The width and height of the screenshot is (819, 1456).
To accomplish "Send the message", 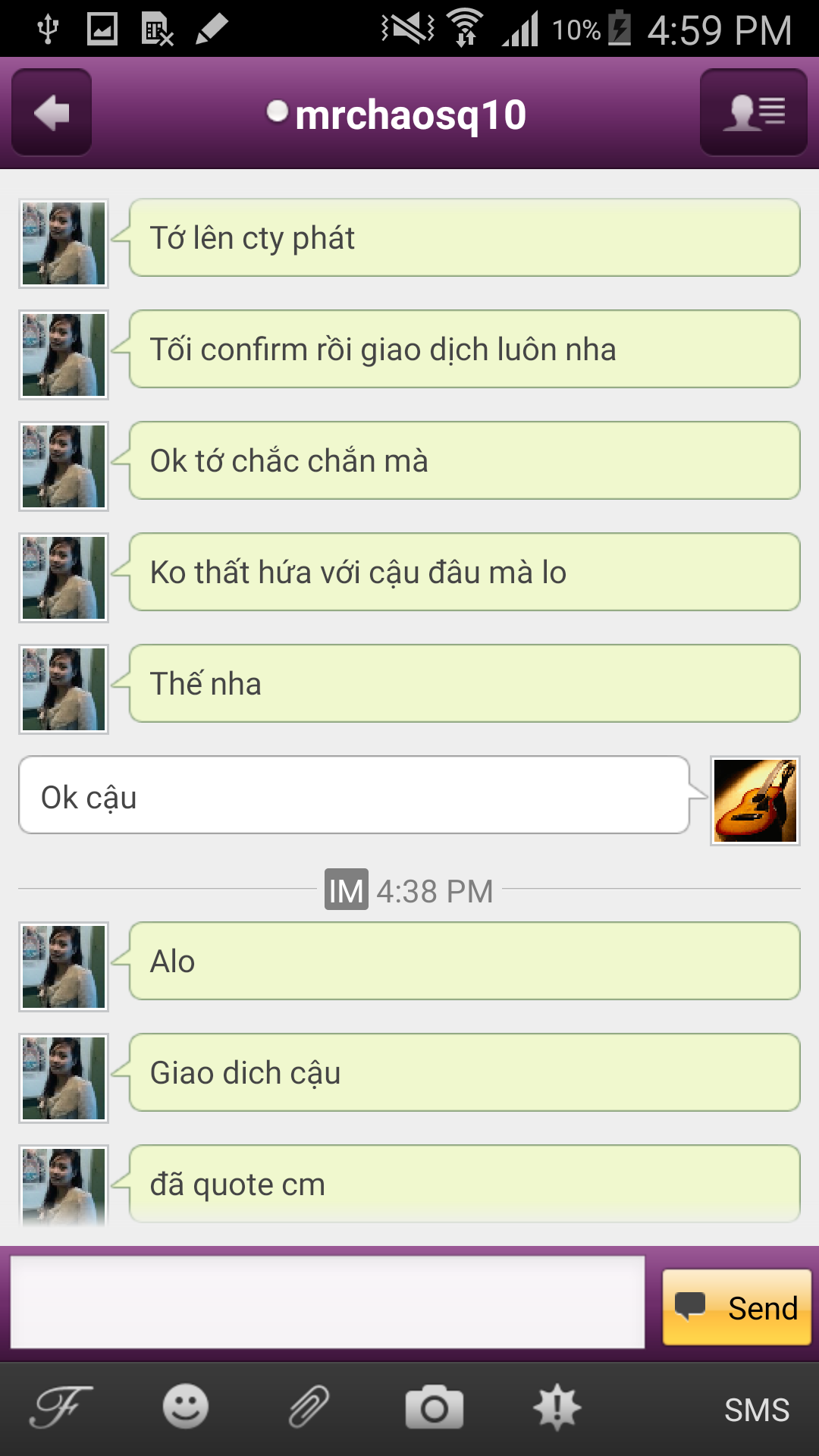I will pyautogui.click(x=736, y=1307).
